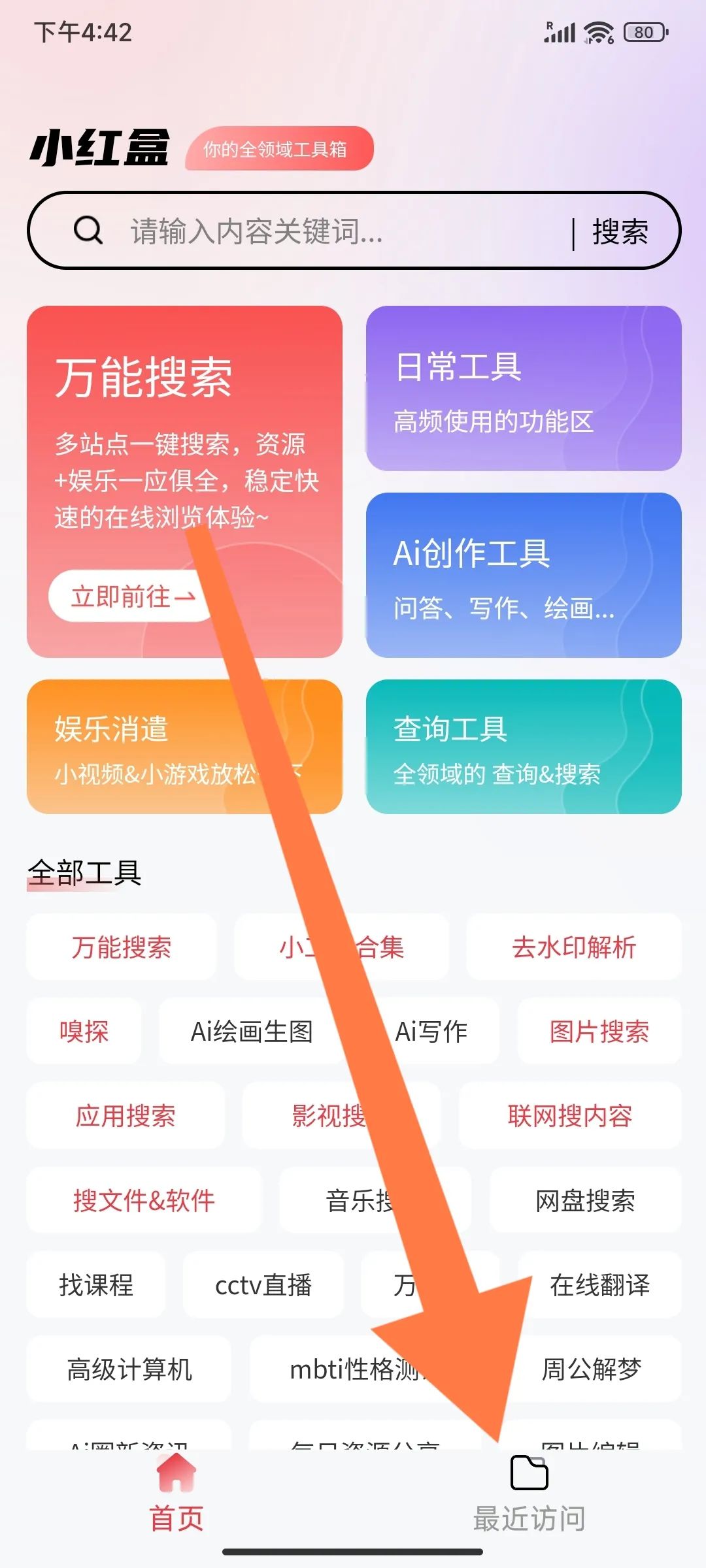Viewport: 706px width, 1568px height.
Task: Launch the cctv直播 tool
Action: [x=263, y=1284]
